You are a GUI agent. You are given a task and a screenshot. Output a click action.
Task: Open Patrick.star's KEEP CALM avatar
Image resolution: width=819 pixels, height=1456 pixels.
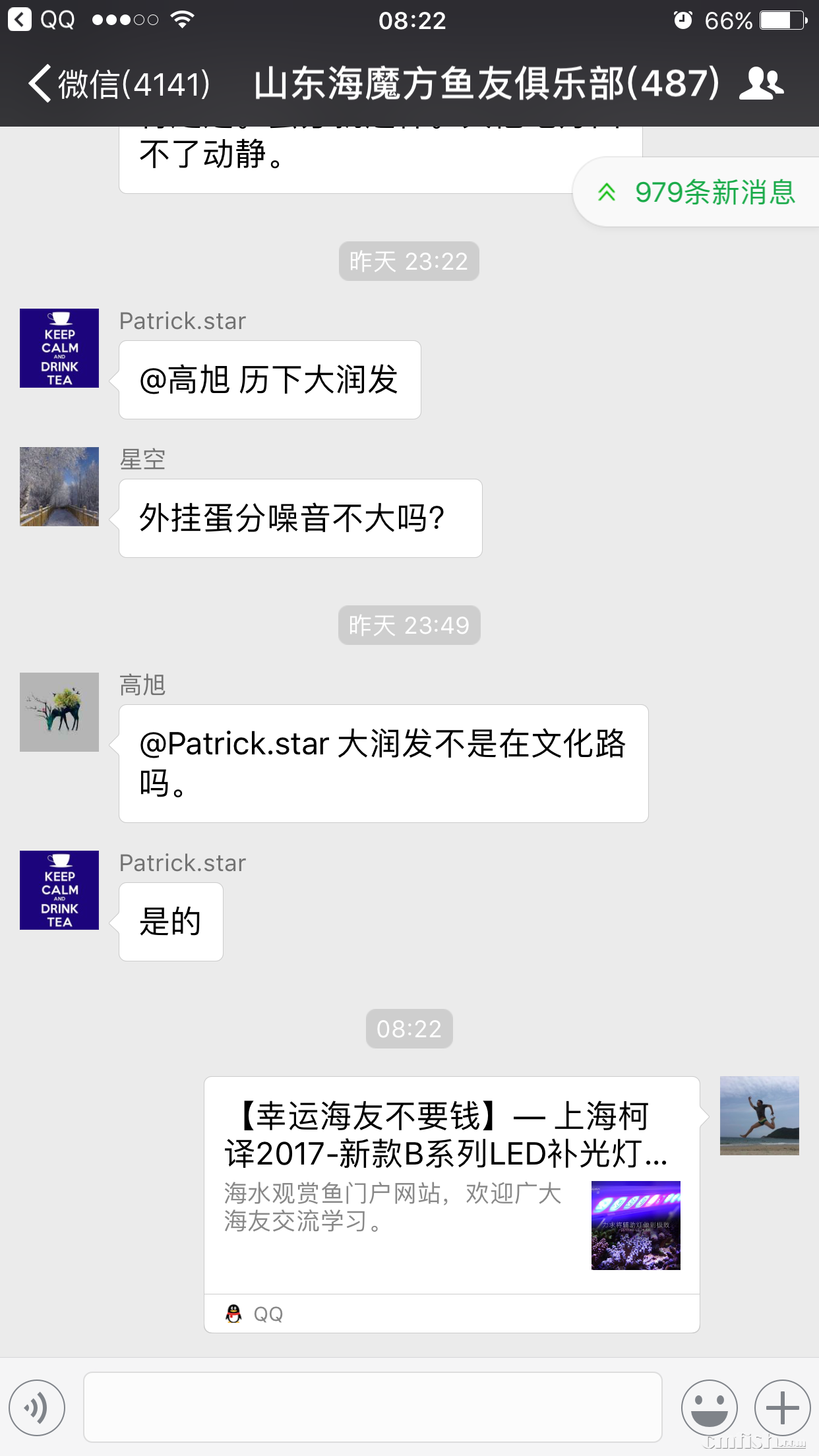point(59,348)
